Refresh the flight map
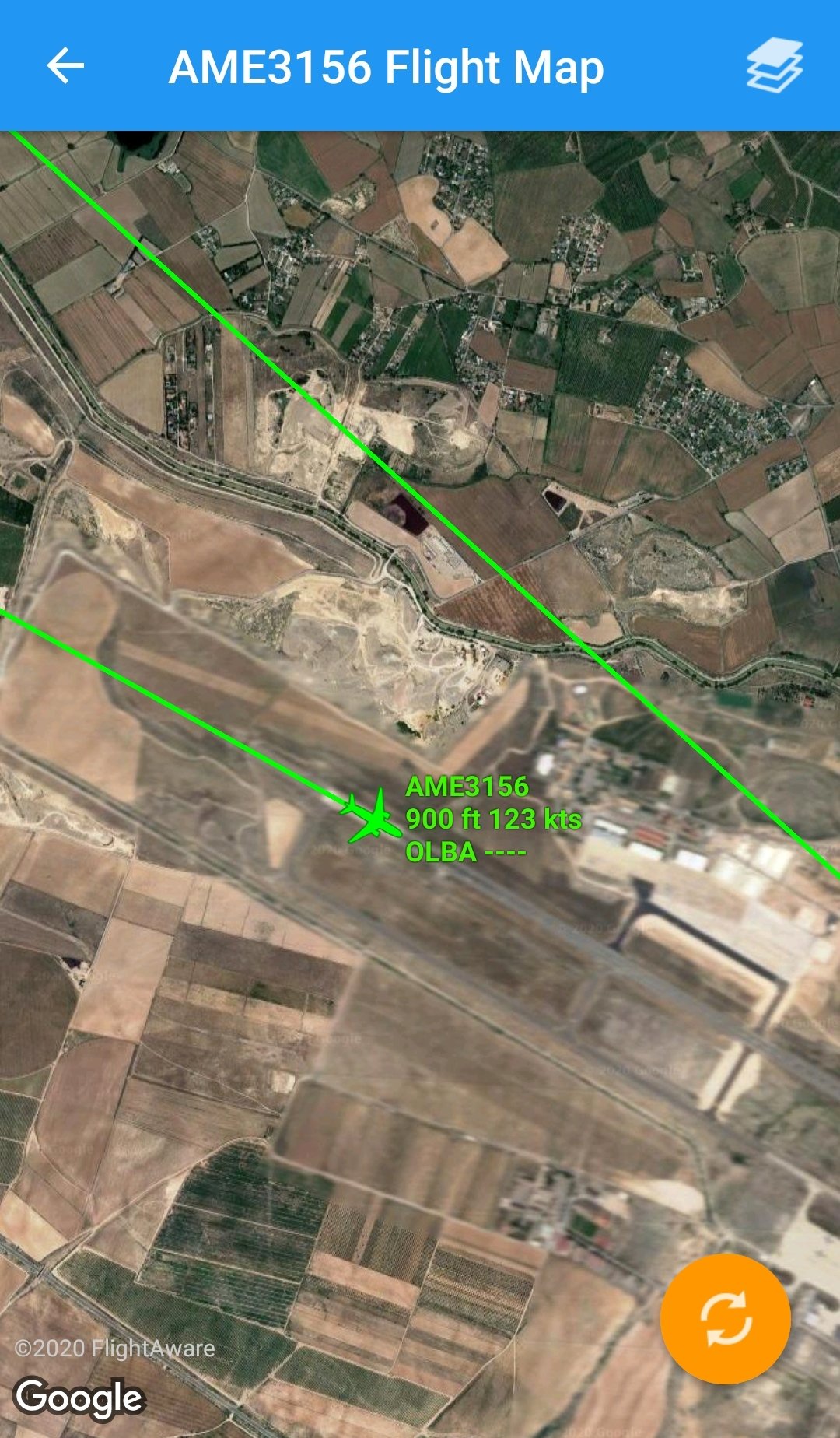The height and width of the screenshot is (1438, 840). click(x=725, y=1318)
